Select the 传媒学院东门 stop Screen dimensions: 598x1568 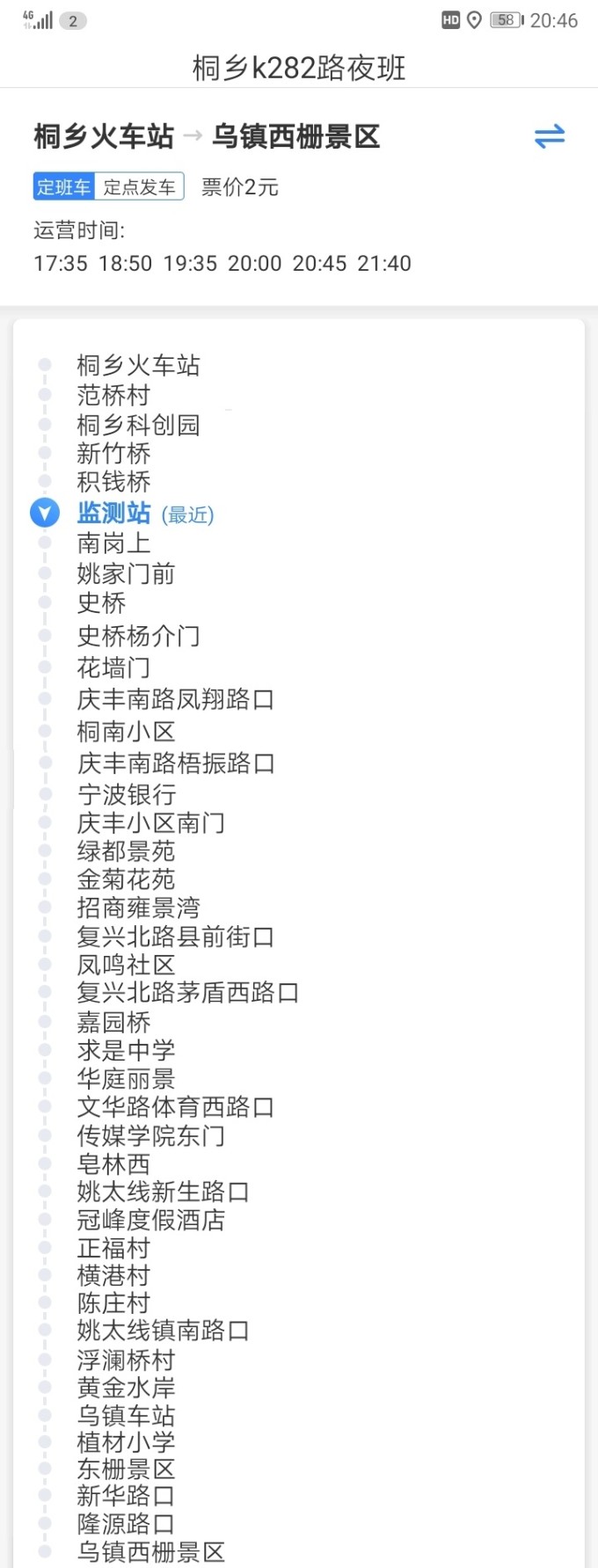click(150, 1135)
